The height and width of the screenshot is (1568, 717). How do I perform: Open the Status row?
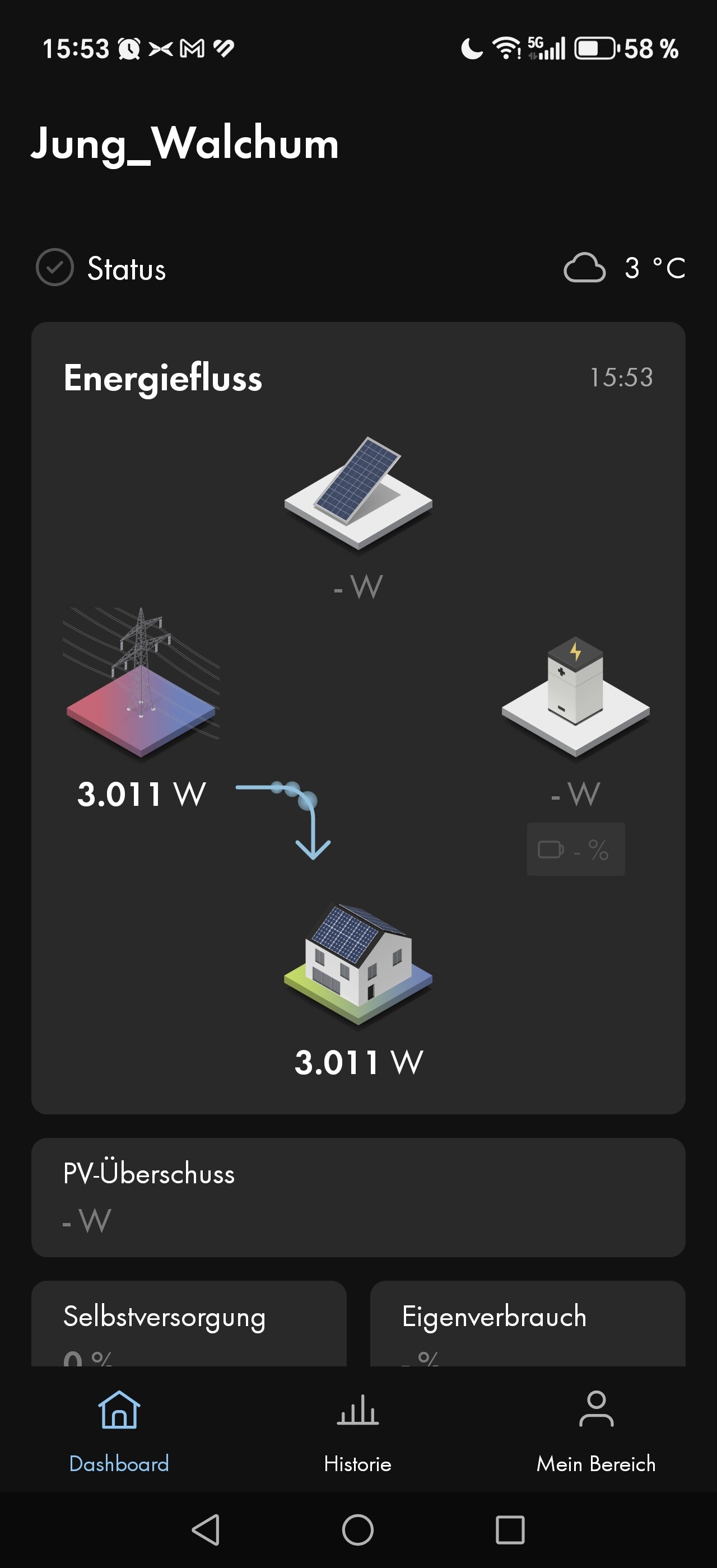[x=101, y=268]
